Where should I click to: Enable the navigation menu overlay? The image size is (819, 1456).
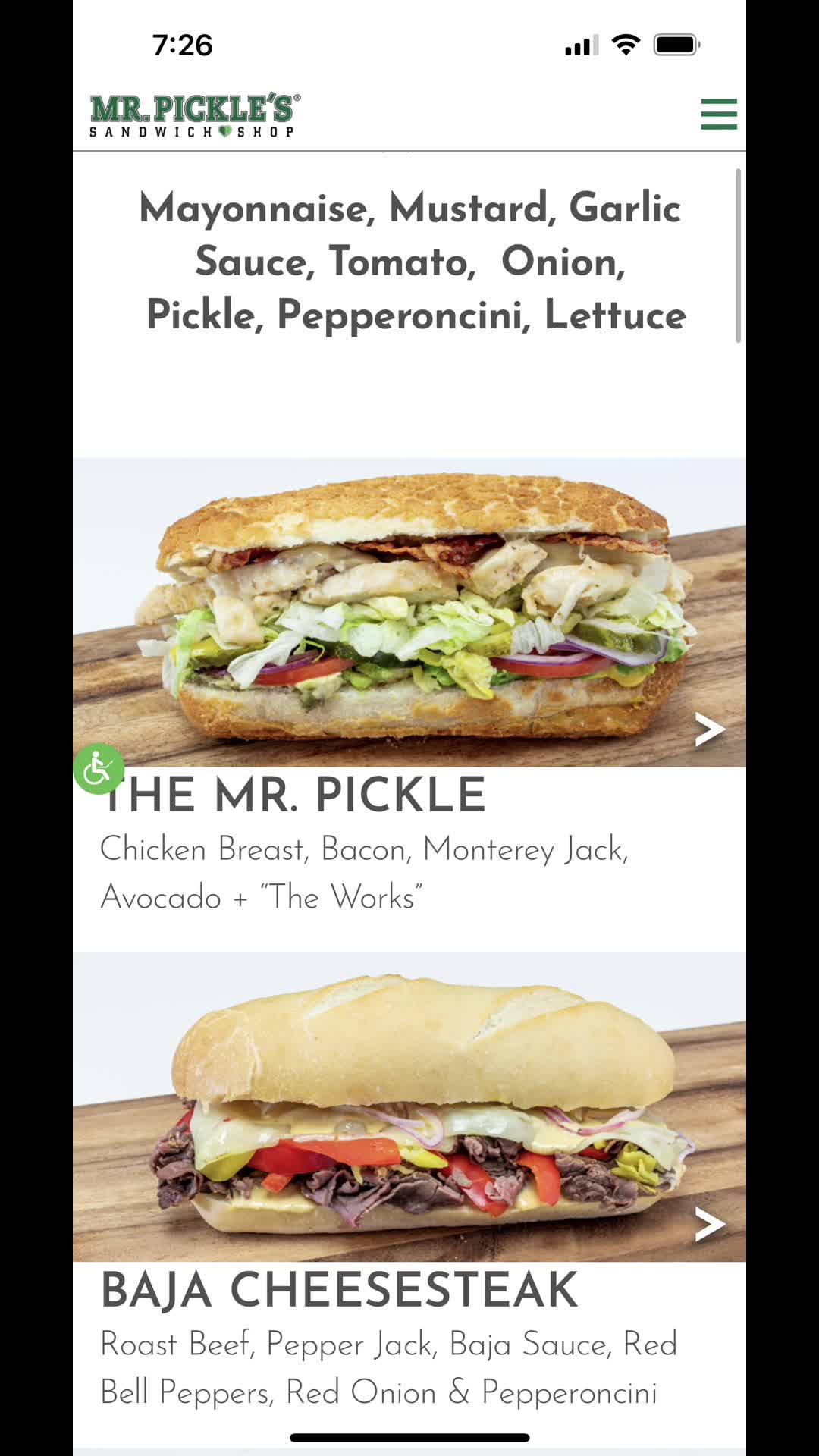[718, 115]
